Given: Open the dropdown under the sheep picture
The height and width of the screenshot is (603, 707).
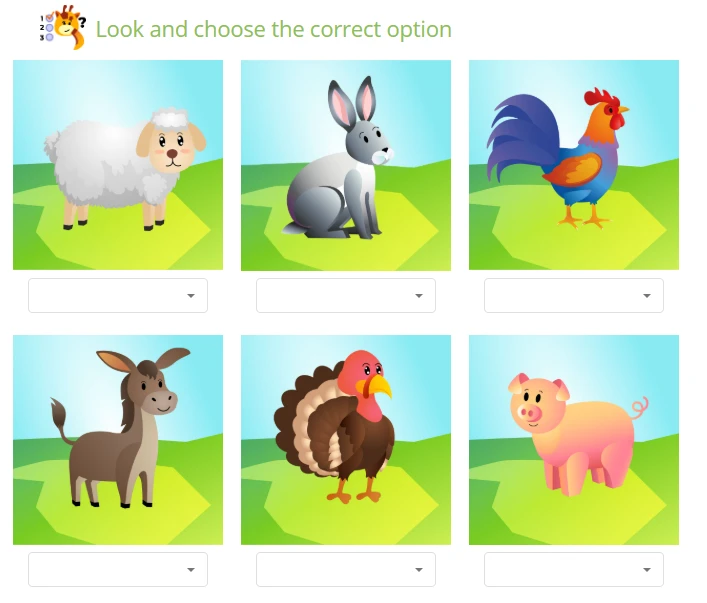Looking at the screenshot, I should [x=118, y=296].
